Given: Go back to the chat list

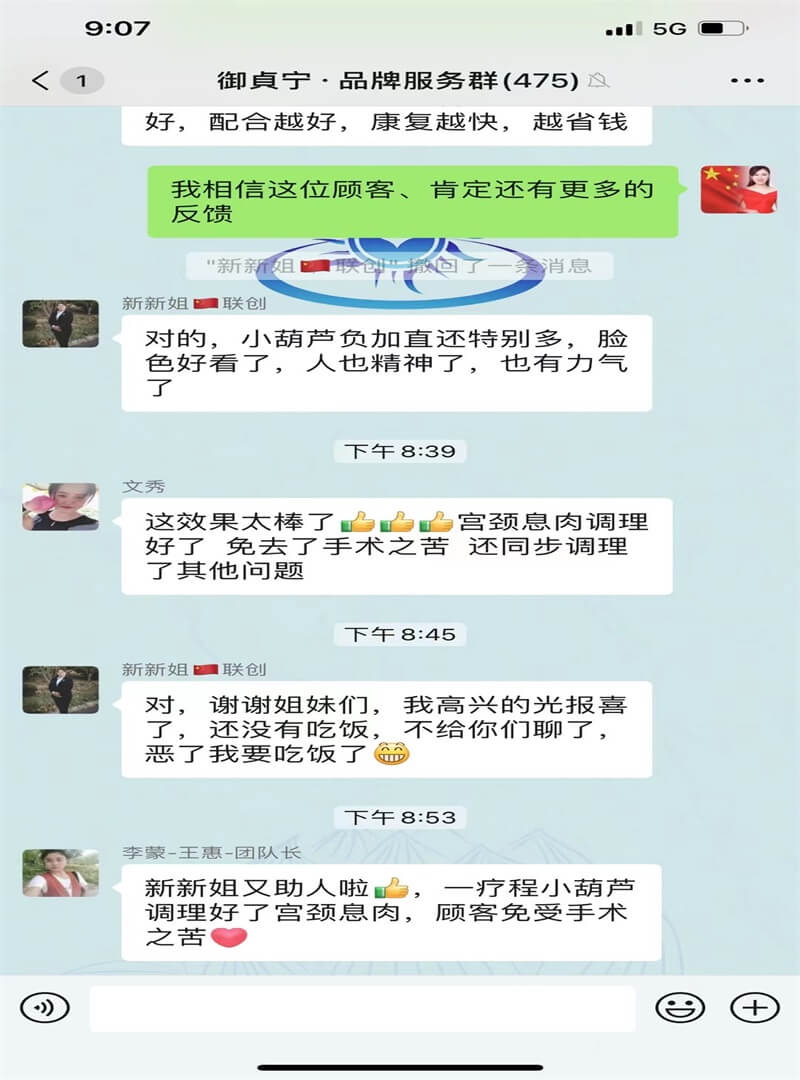Looking at the screenshot, I should pos(40,81).
